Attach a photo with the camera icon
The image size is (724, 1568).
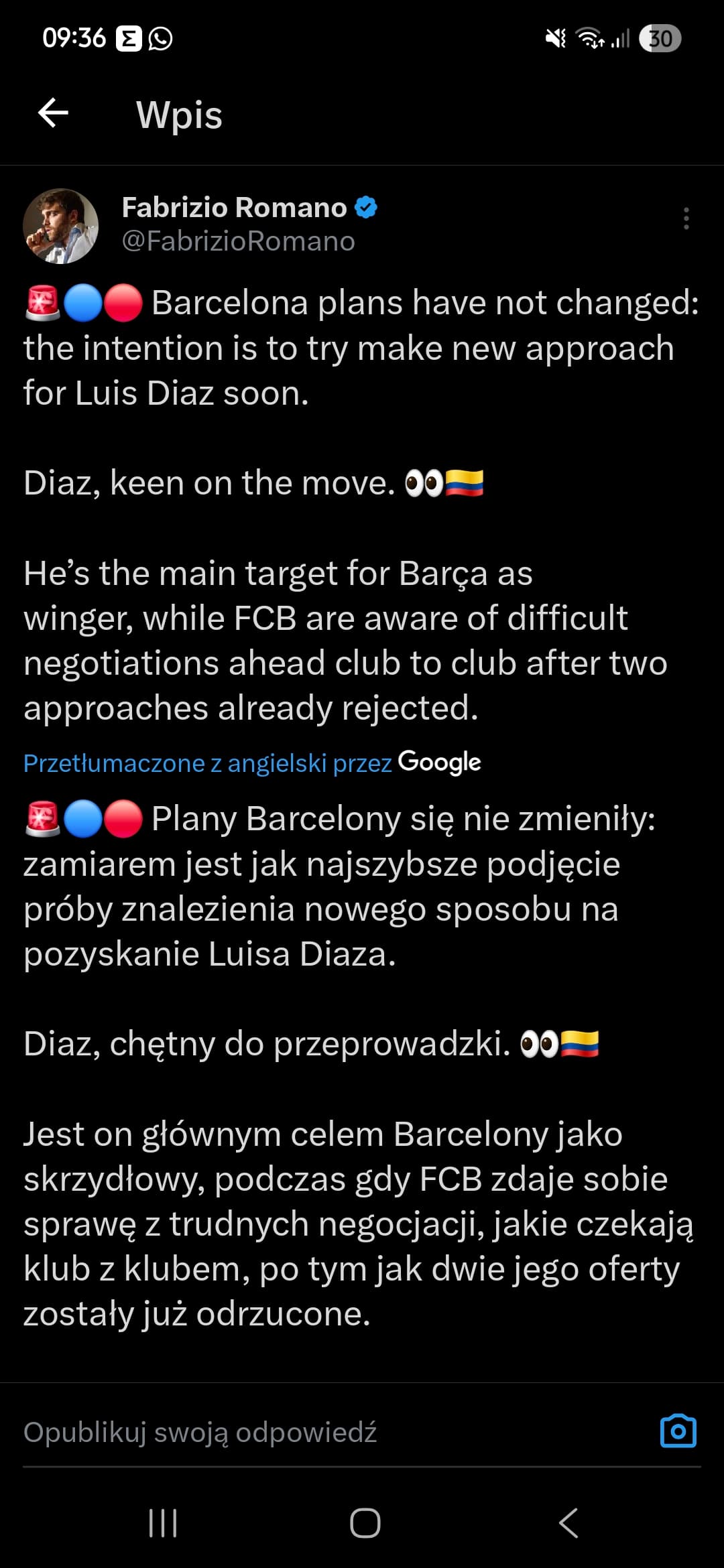[678, 1431]
